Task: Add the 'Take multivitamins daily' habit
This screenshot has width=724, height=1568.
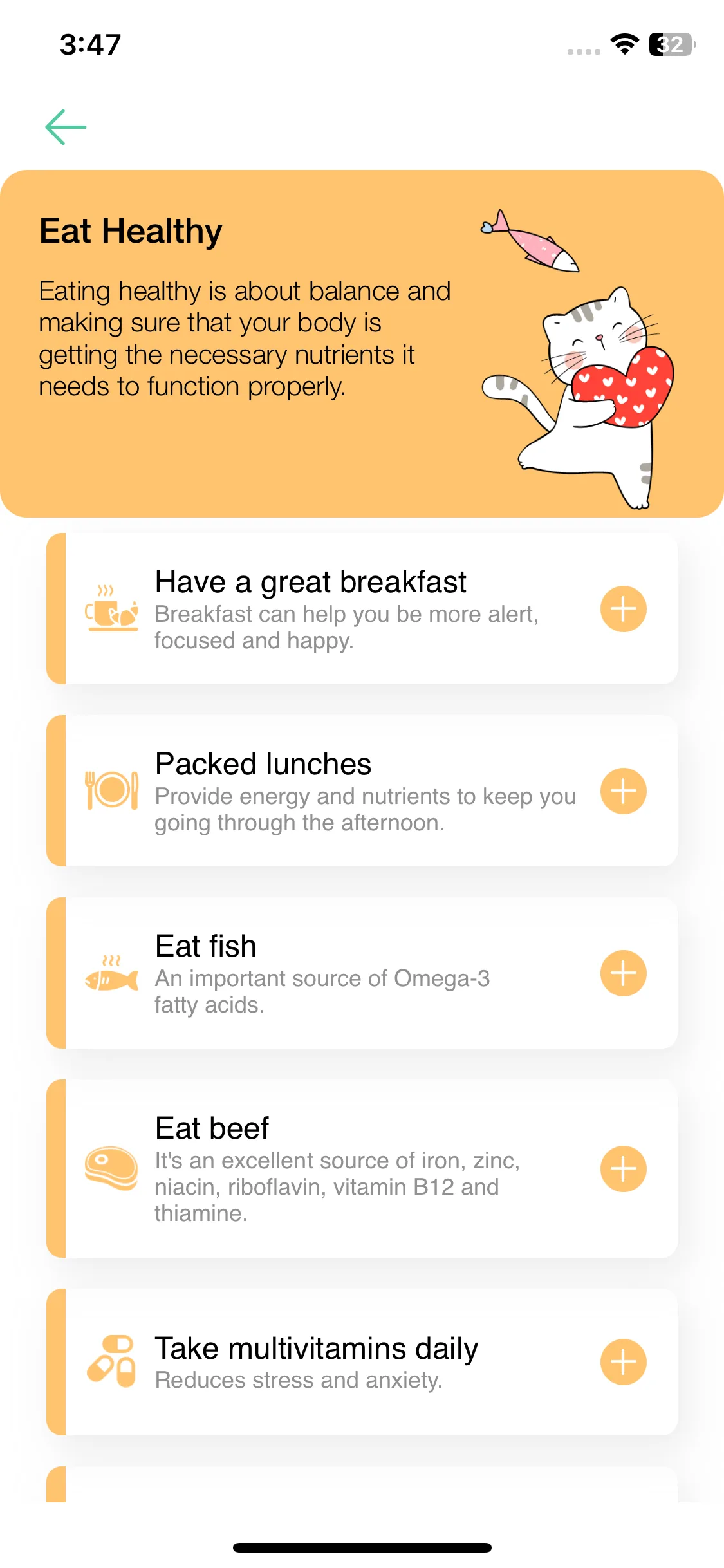Action: (623, 1362)
